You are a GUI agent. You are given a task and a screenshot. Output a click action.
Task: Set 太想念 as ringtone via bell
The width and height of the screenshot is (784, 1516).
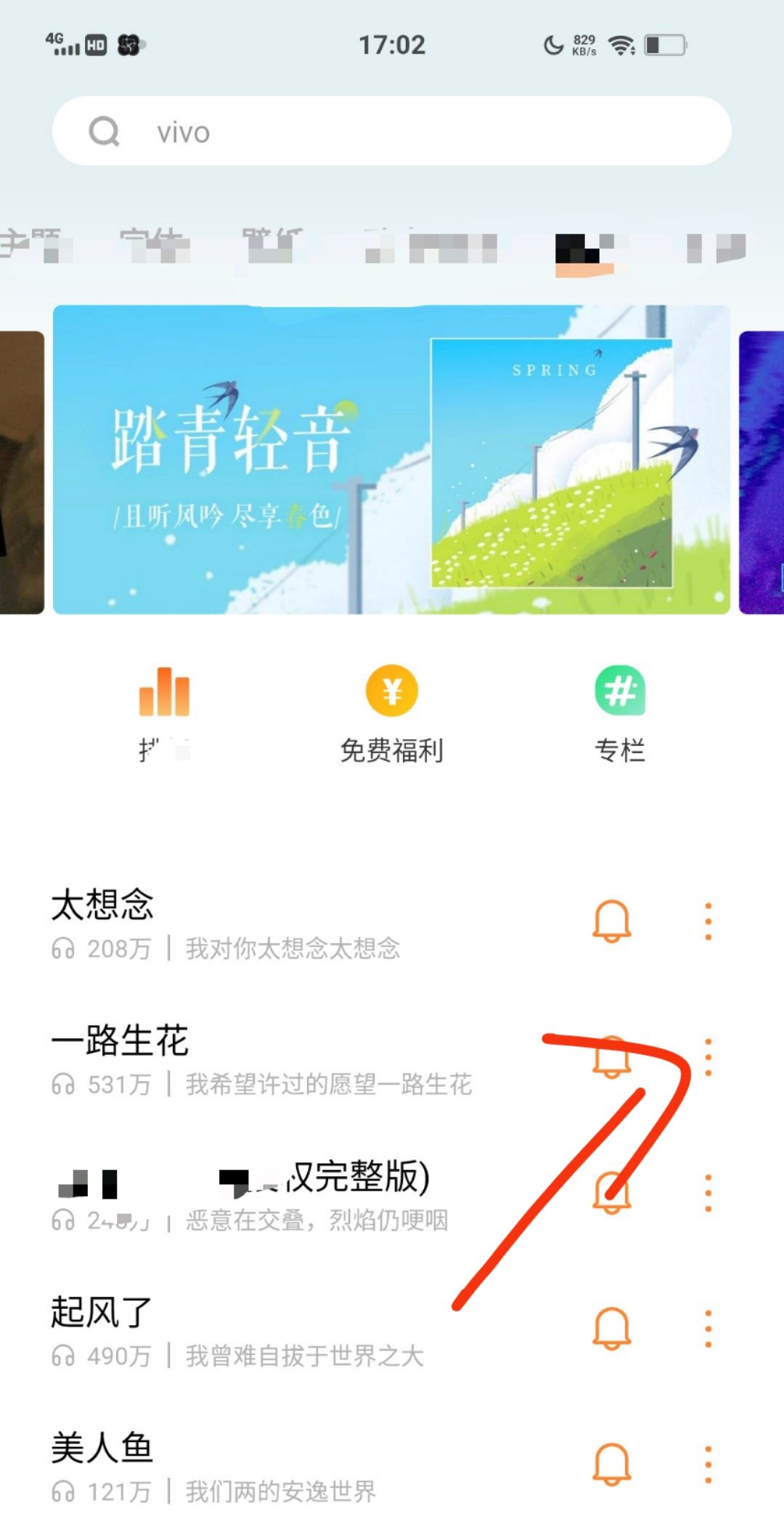coord(611,922)
